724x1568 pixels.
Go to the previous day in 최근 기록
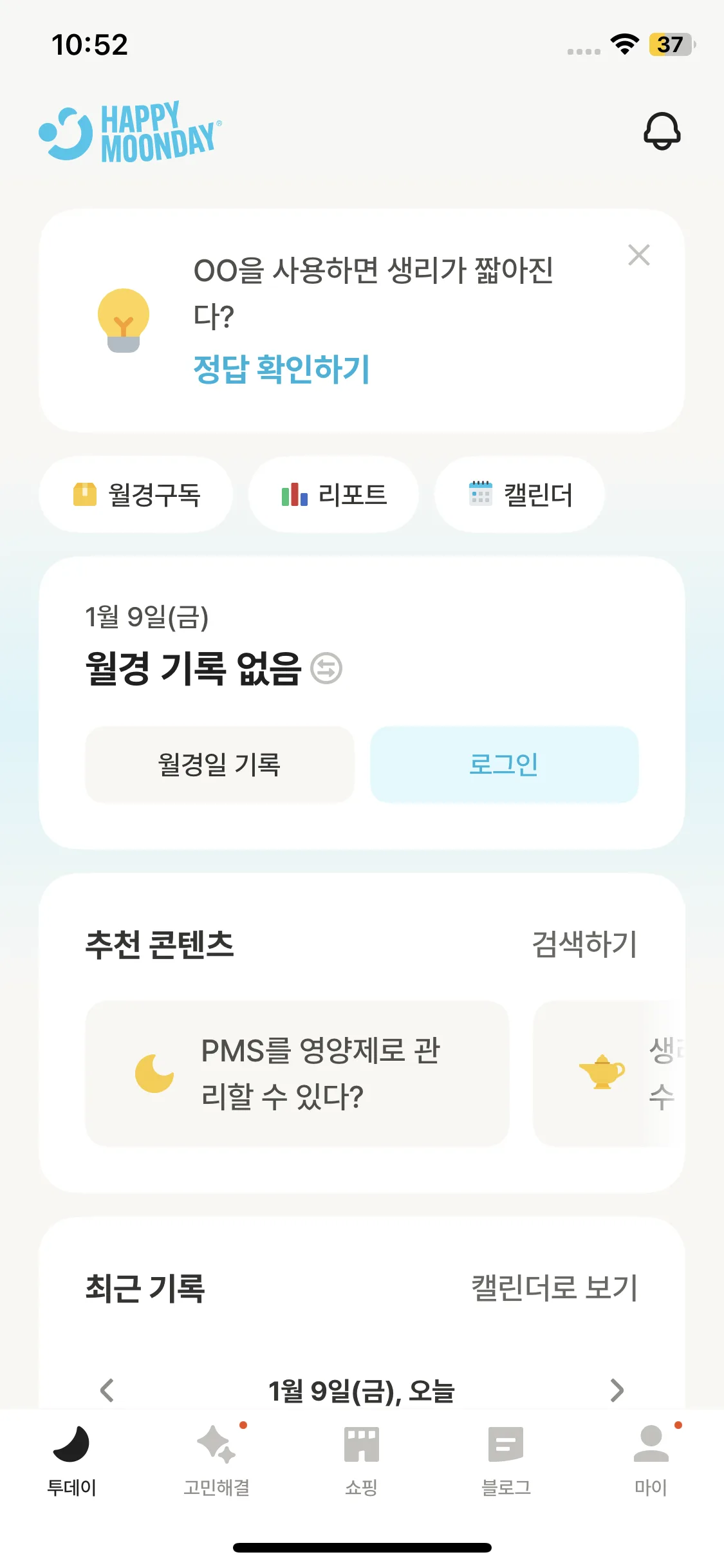point(107,1390)
